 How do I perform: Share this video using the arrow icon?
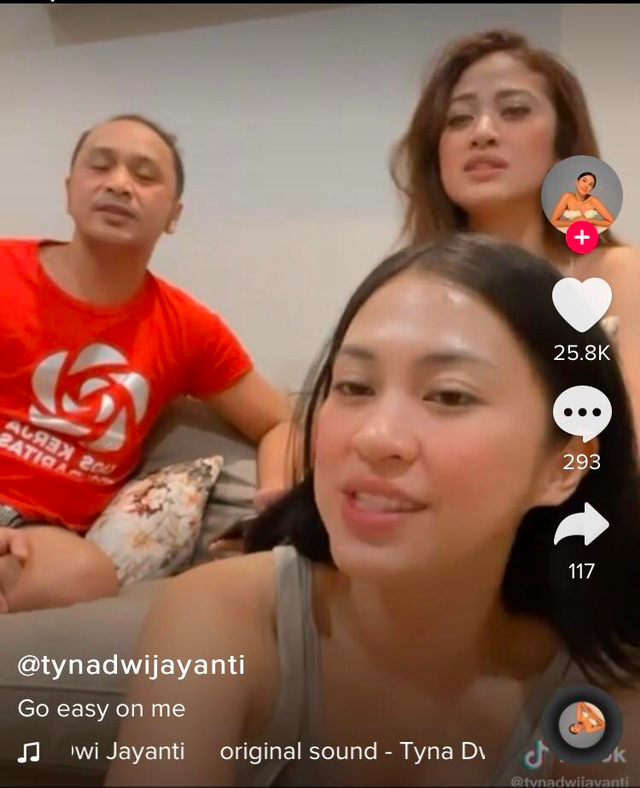(581, 524)
